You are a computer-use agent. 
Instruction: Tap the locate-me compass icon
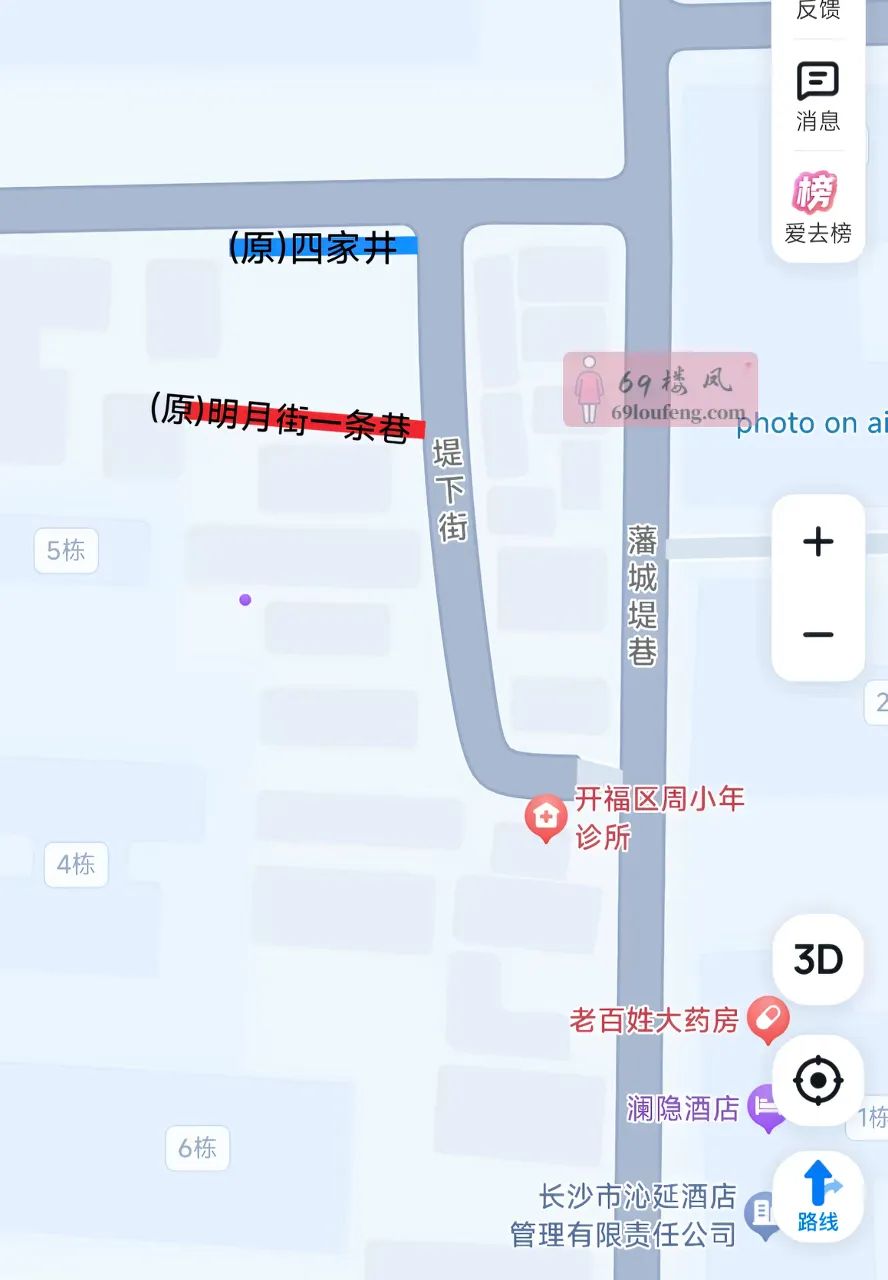click(x=817, y=1079)
